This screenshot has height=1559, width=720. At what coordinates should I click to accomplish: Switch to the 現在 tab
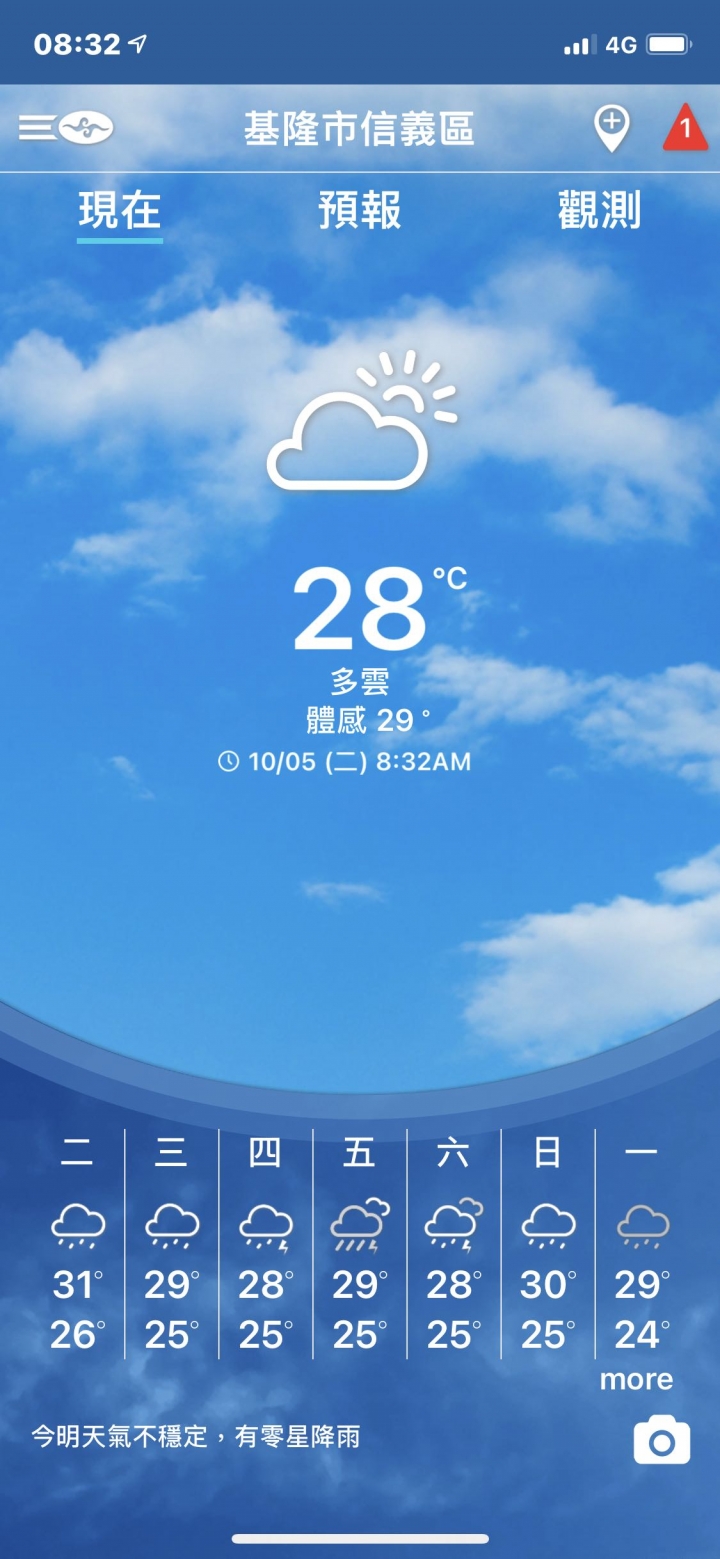click(x=120, y=211)
